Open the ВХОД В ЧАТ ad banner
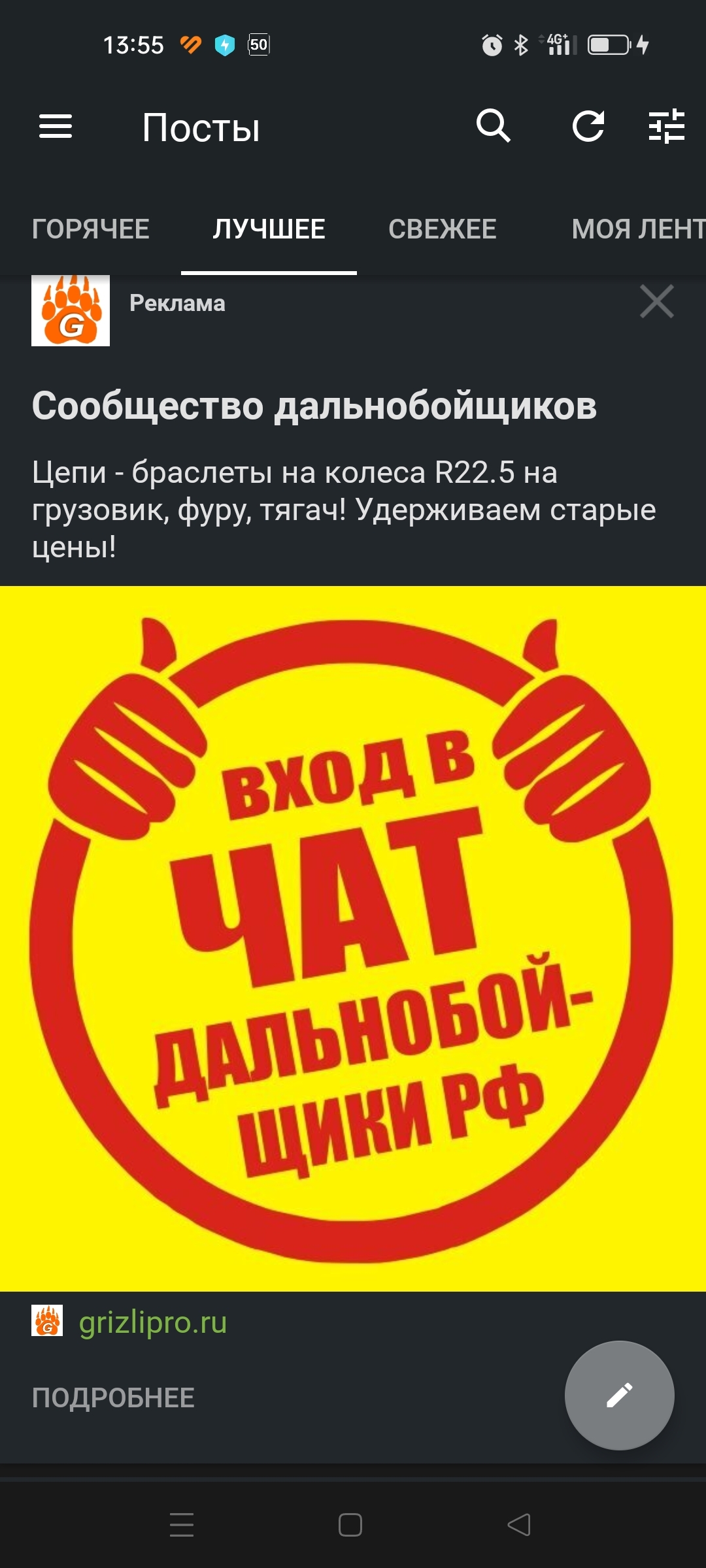The height and width of the screenshot is (1568, 706). [x=353, y=938]
